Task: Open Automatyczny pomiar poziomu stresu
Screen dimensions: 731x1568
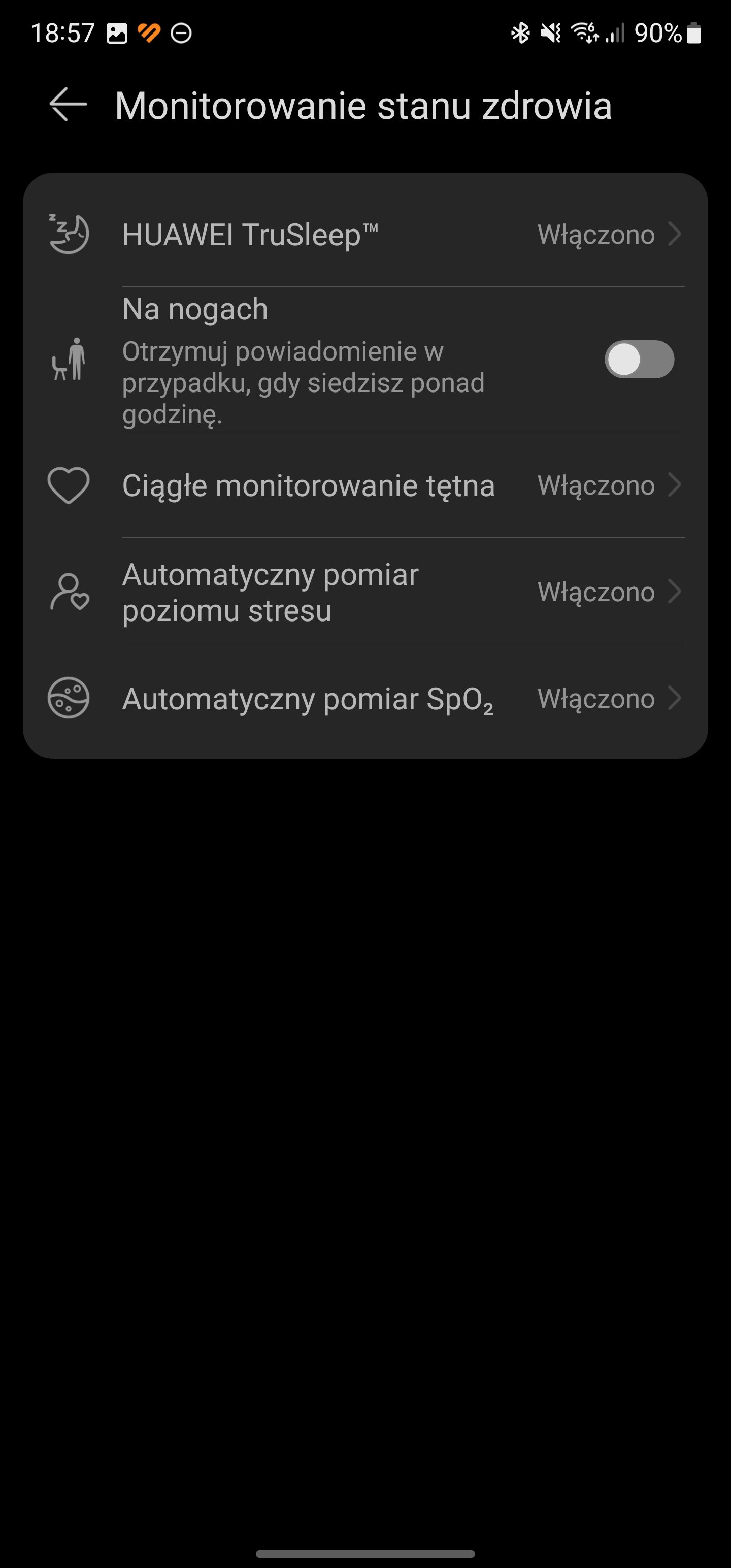Action: point(365,592)
